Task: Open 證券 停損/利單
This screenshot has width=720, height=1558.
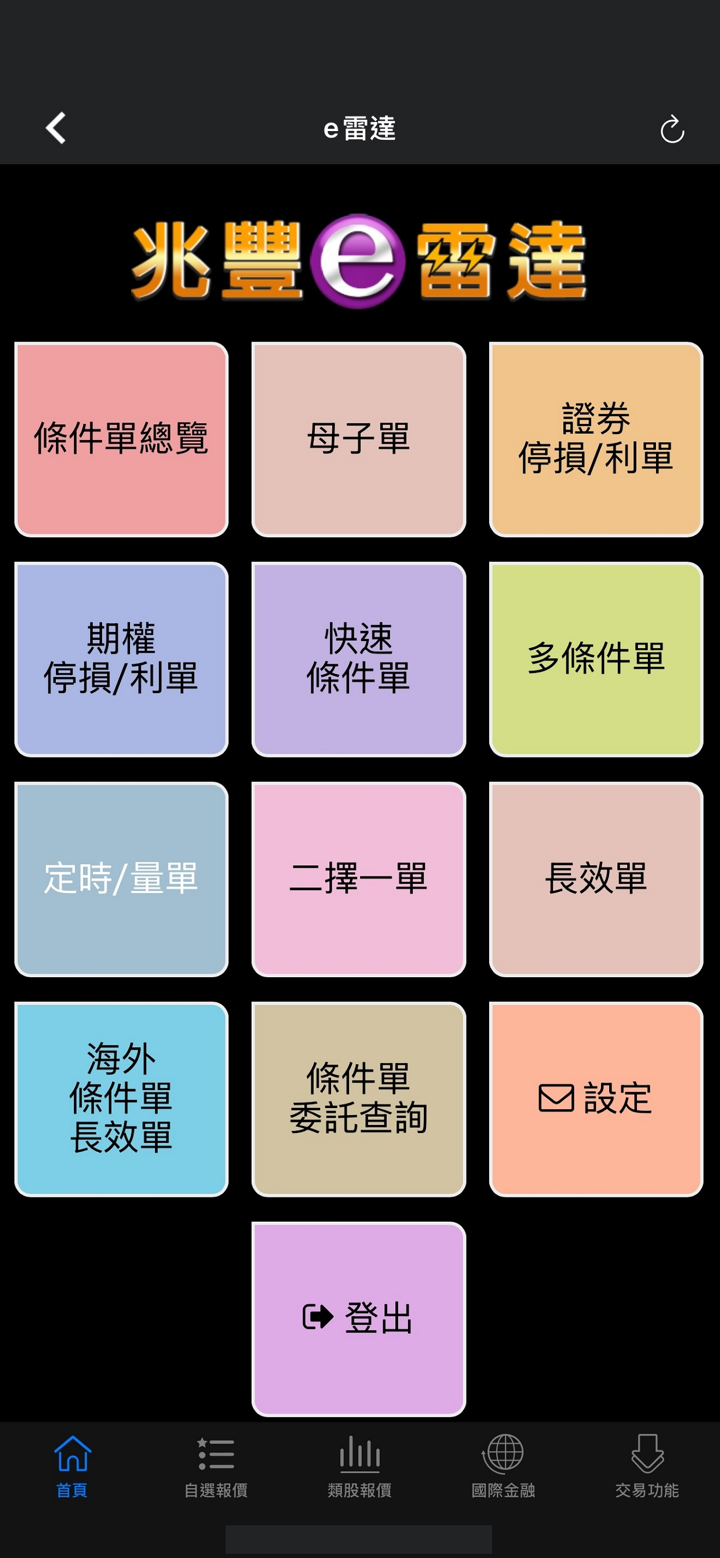Action: (x=596, y=439)
